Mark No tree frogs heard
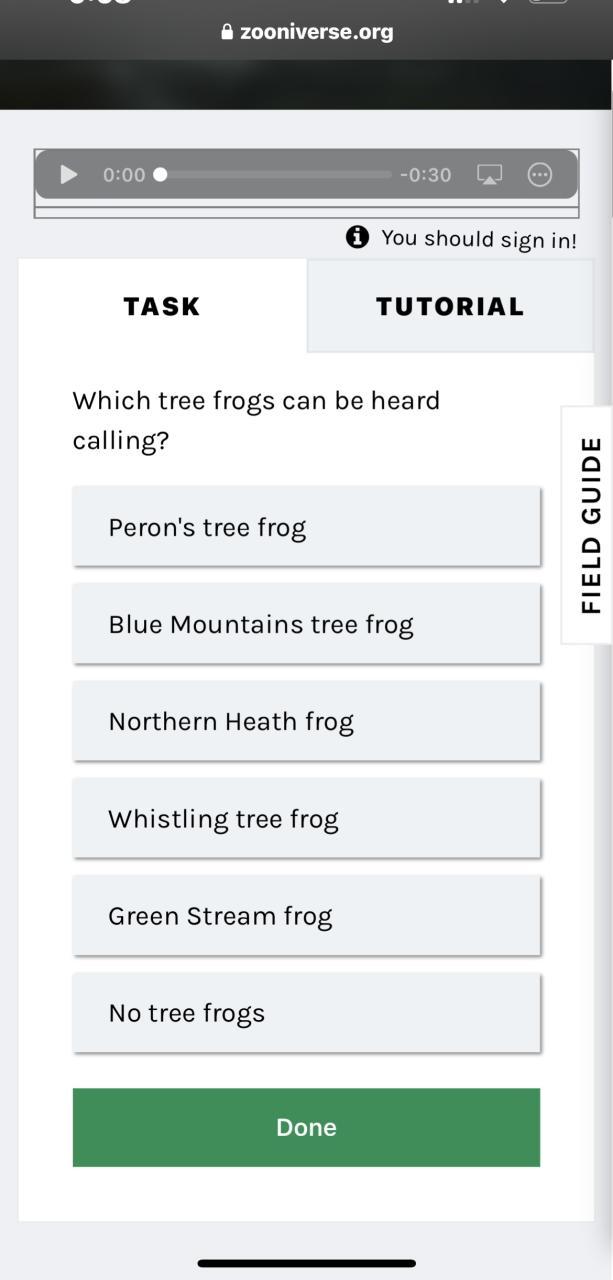Image resolution: width=613 pixels, height=1280 pixels. [x=306, y=1013]
